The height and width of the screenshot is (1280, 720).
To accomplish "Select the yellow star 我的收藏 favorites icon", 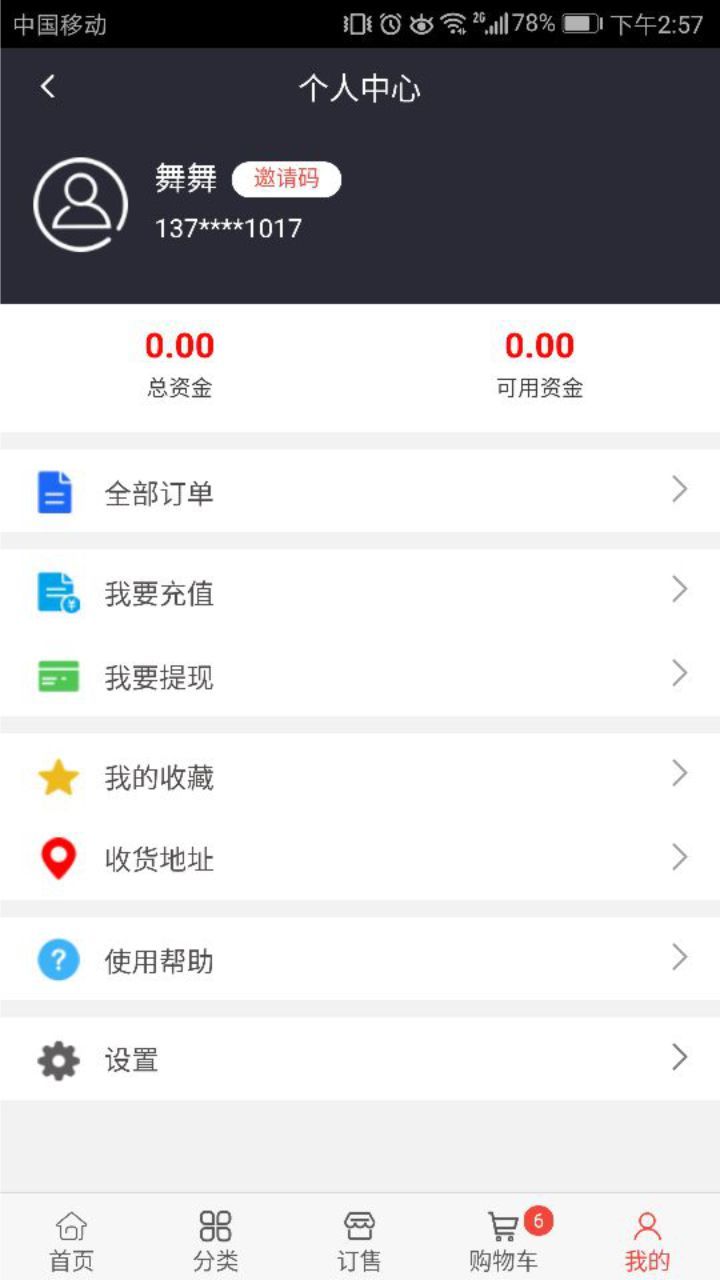I will [57, 776].
